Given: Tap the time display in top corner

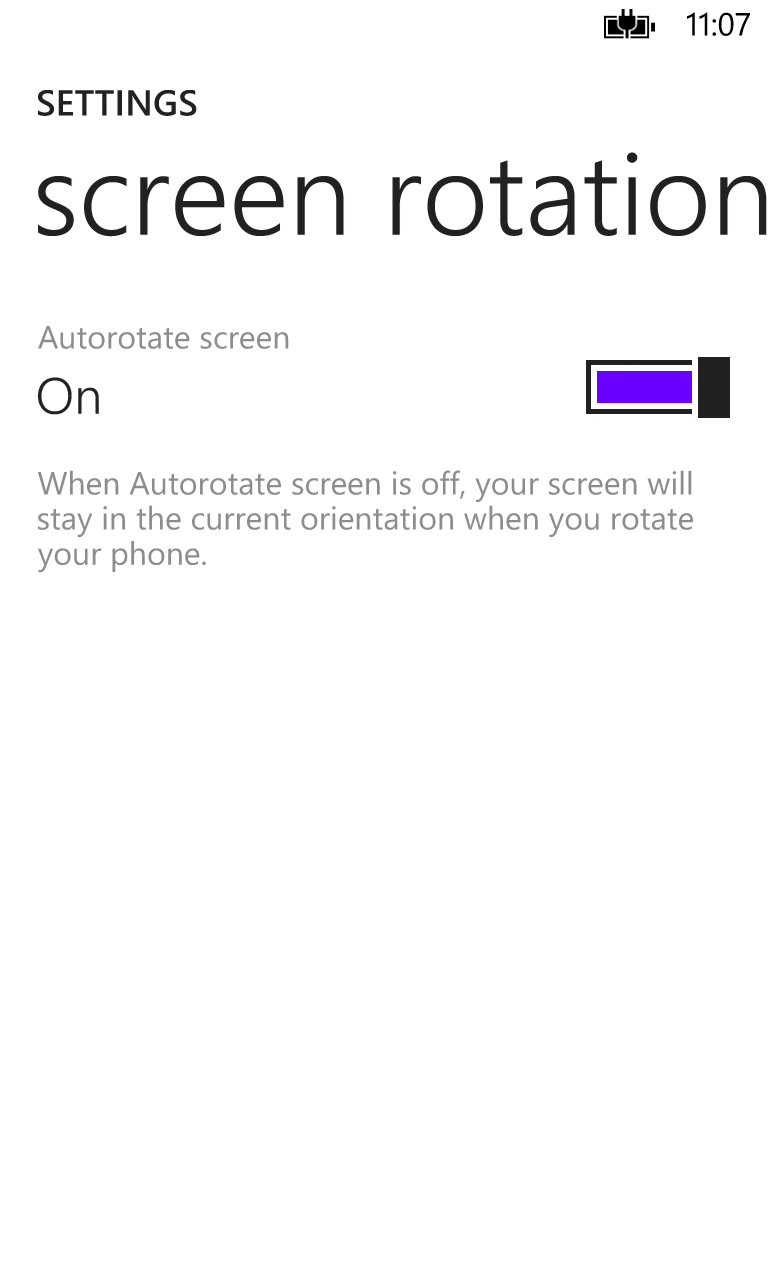Looking at the screenshot, I should coord(719,25).
